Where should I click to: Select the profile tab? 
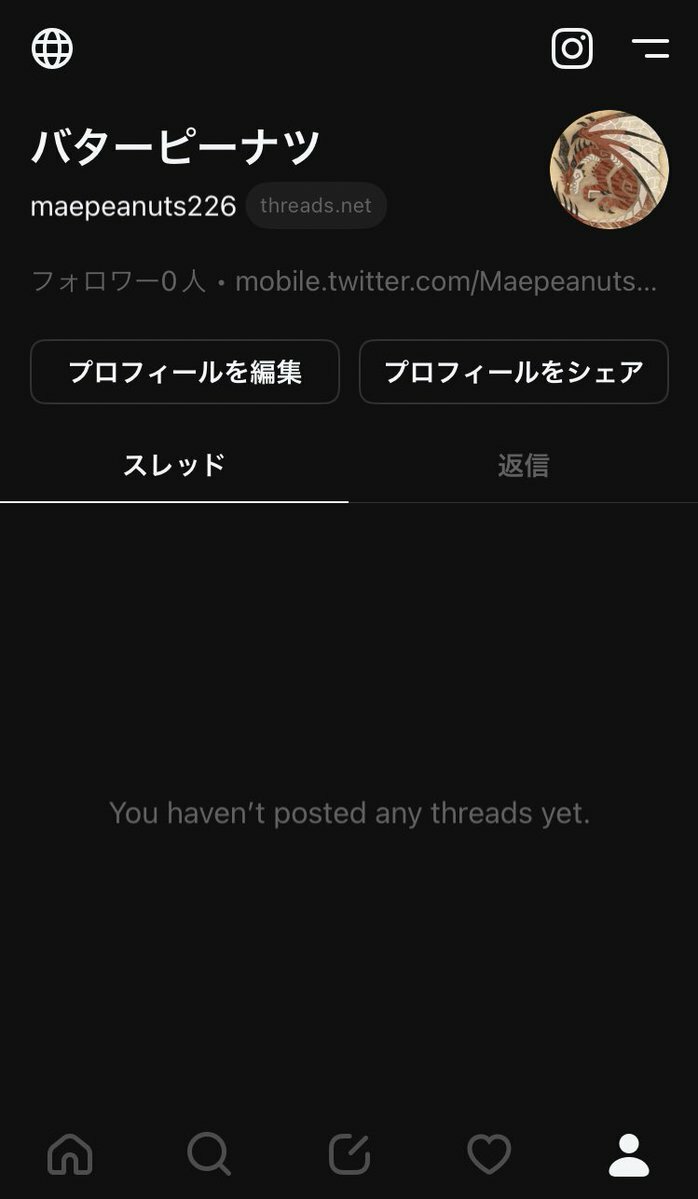pos(628,1154)
